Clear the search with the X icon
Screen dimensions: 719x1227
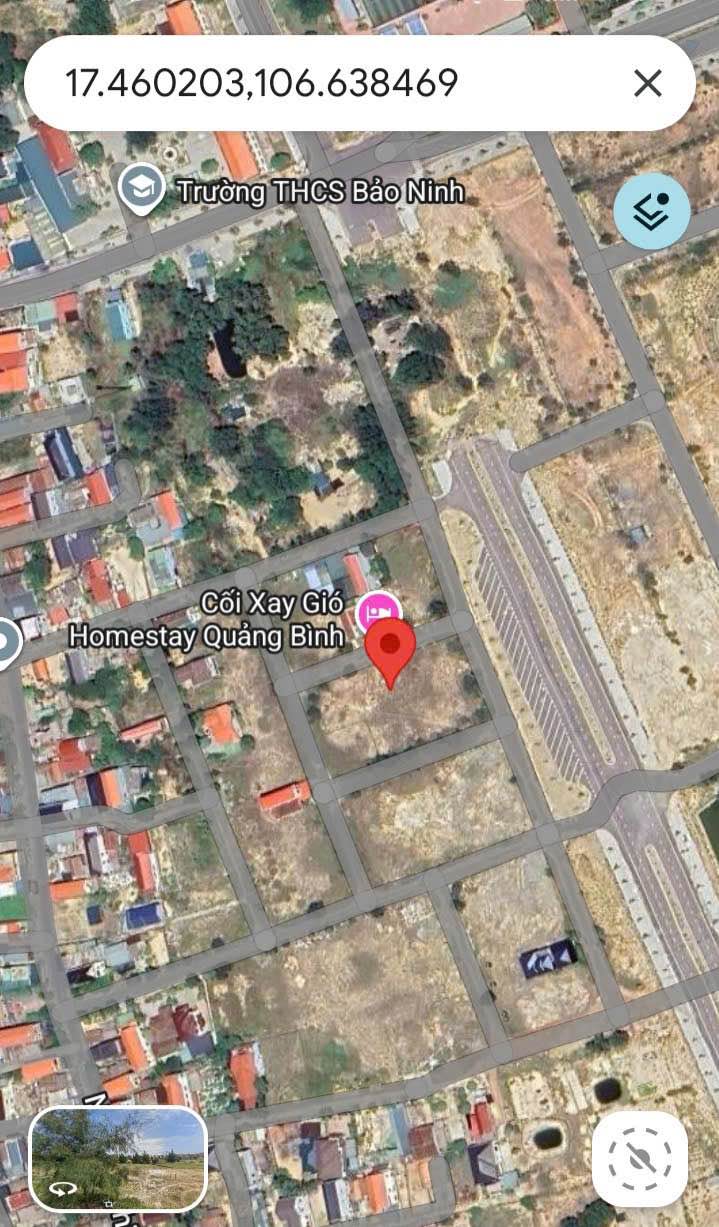(648, 84)
